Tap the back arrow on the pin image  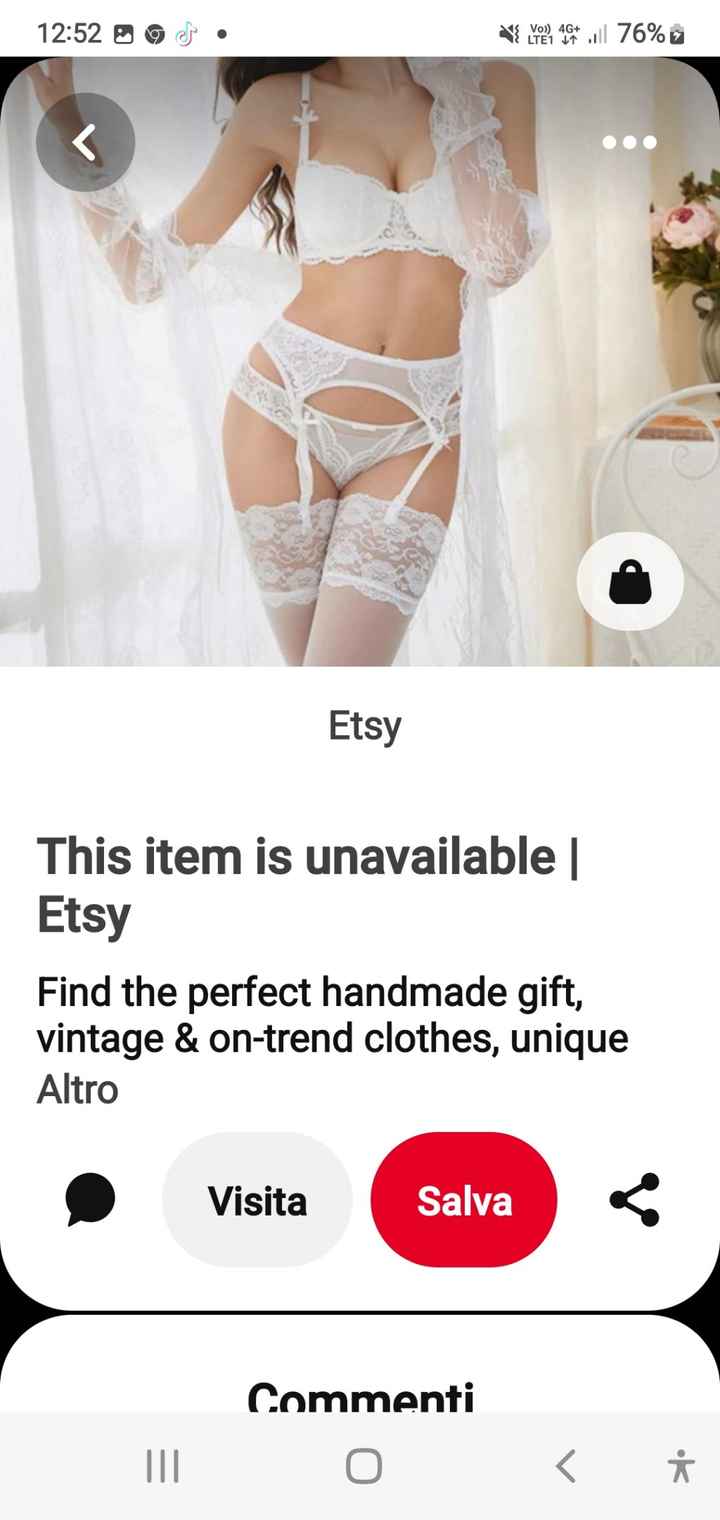point(85,142)
